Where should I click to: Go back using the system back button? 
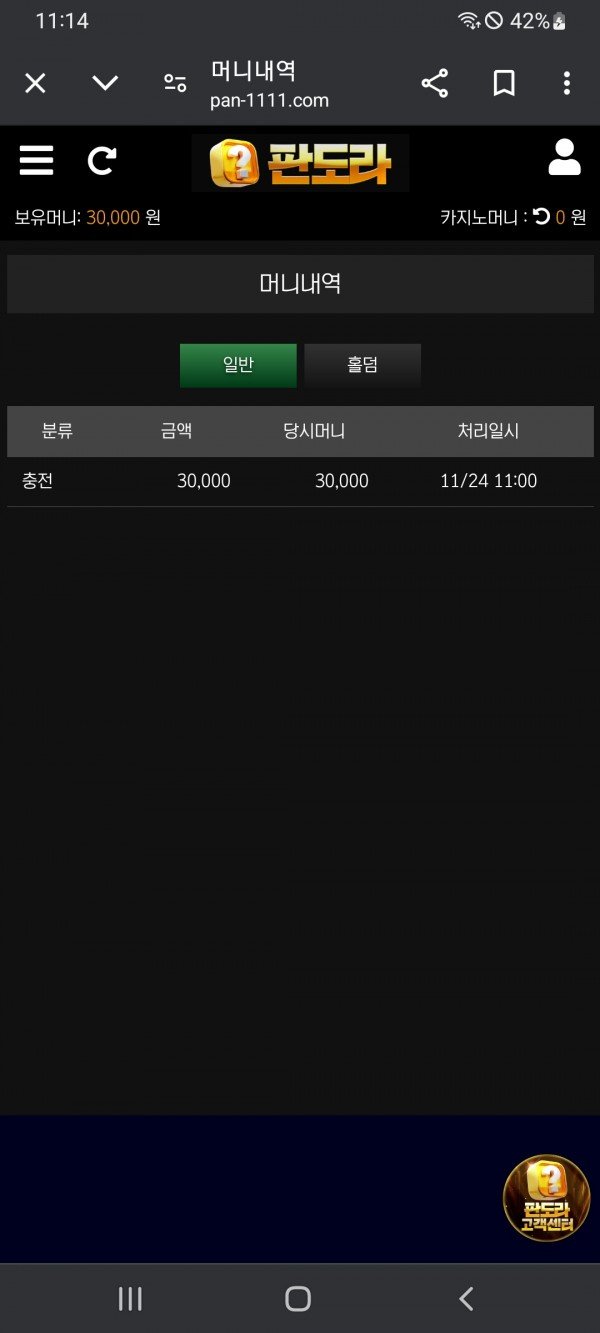pyautogui.click(x=466, y=1299)
